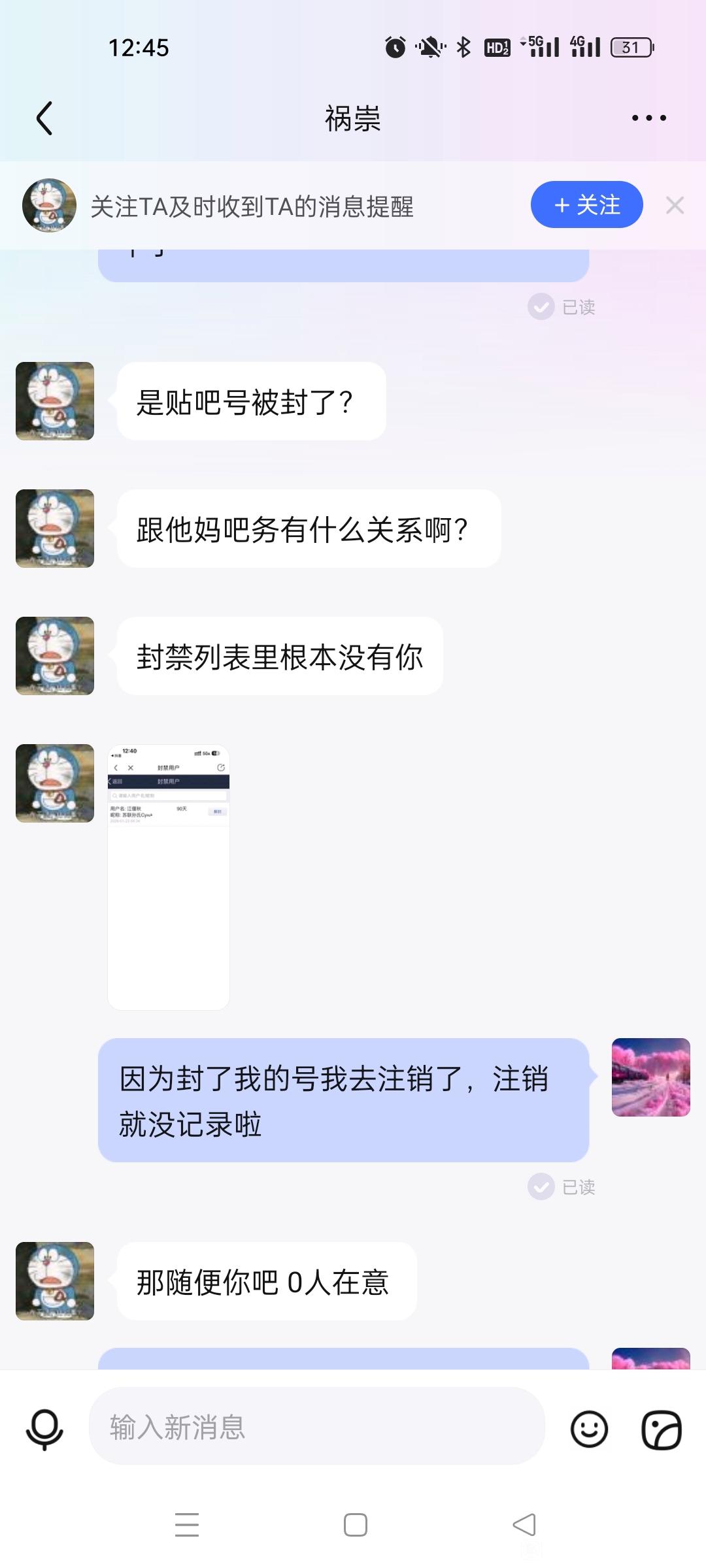Go back from the 祸崇 chat
Viewport: 706px width, 1568px height.
coord(44,118)
